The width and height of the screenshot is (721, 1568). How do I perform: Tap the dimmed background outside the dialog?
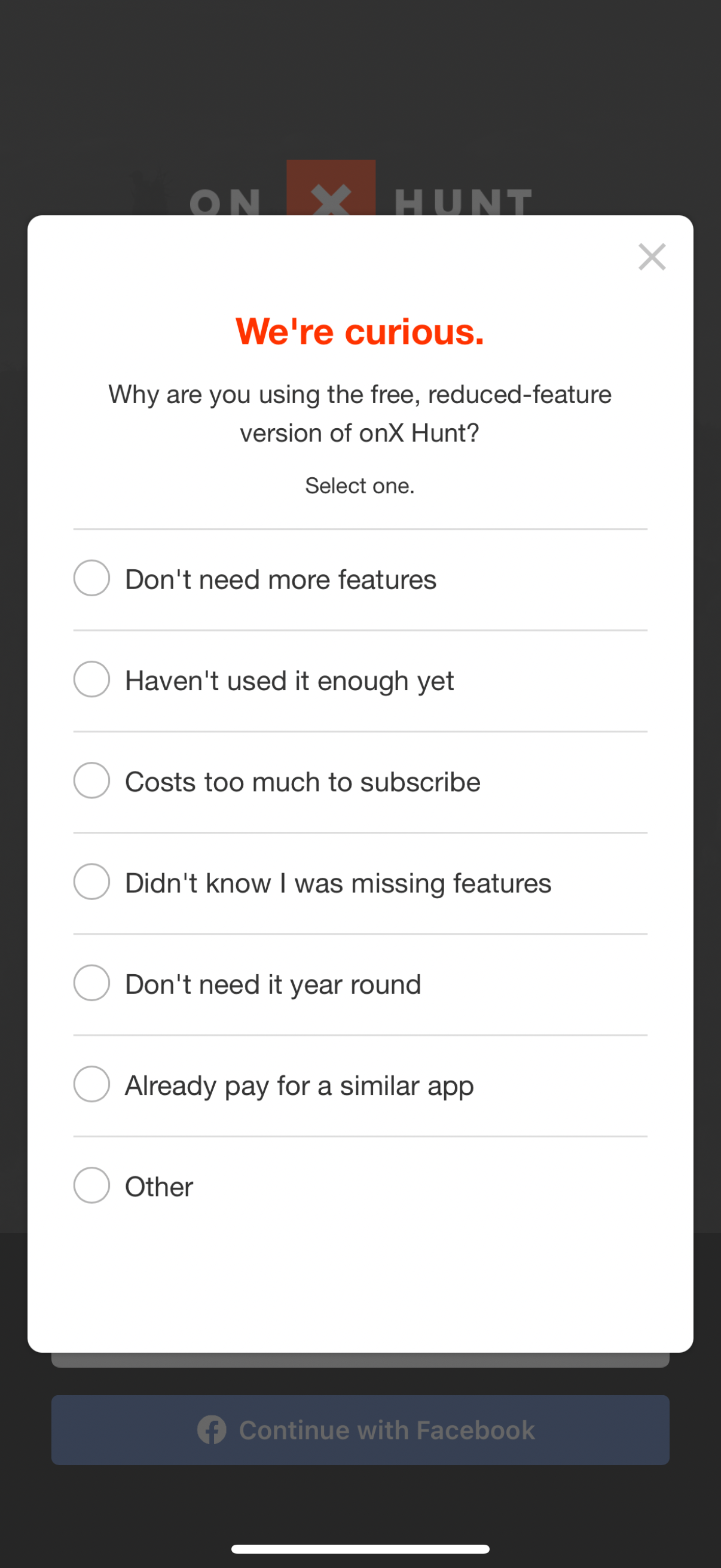(360, 91)
